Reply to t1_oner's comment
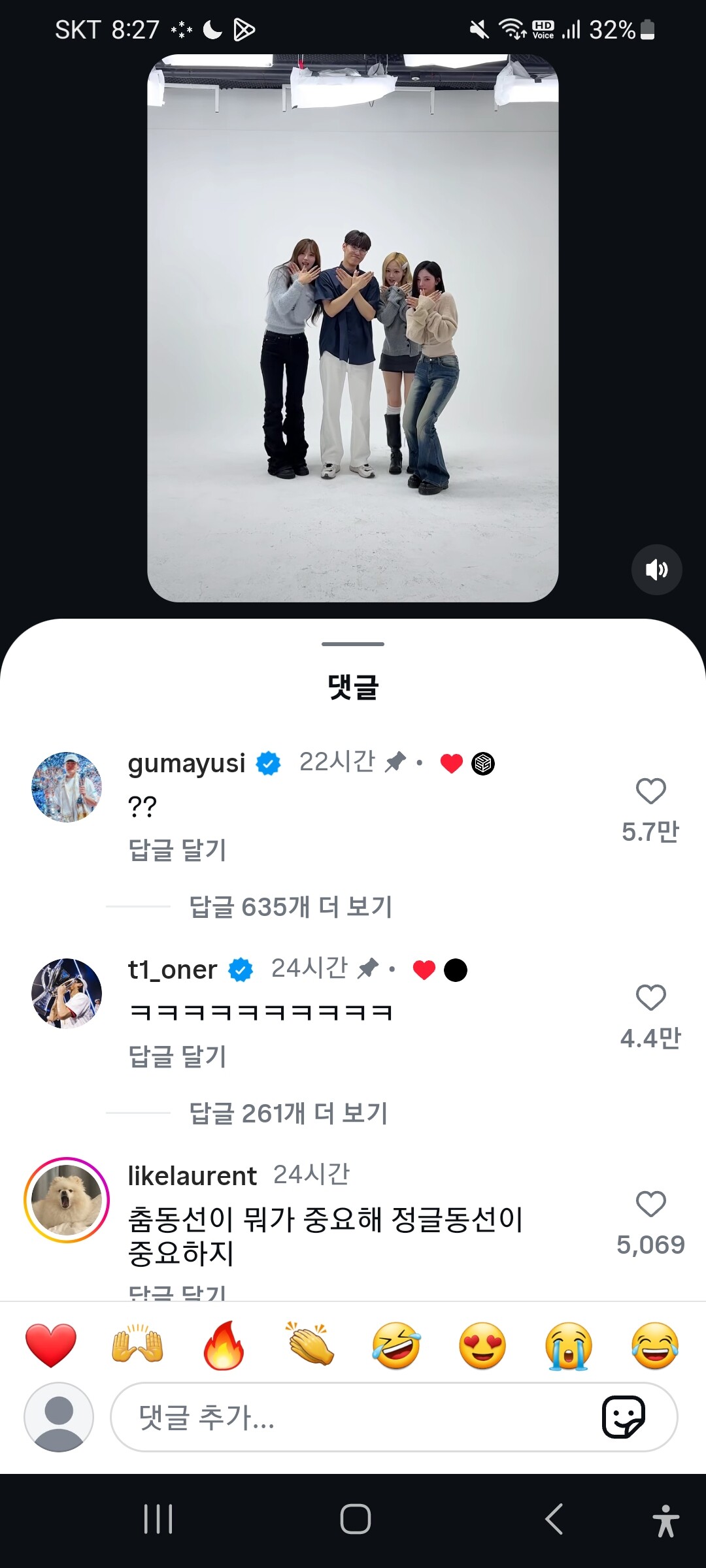The width and height of the screenshot is (706, 1568). [177, 1056]
